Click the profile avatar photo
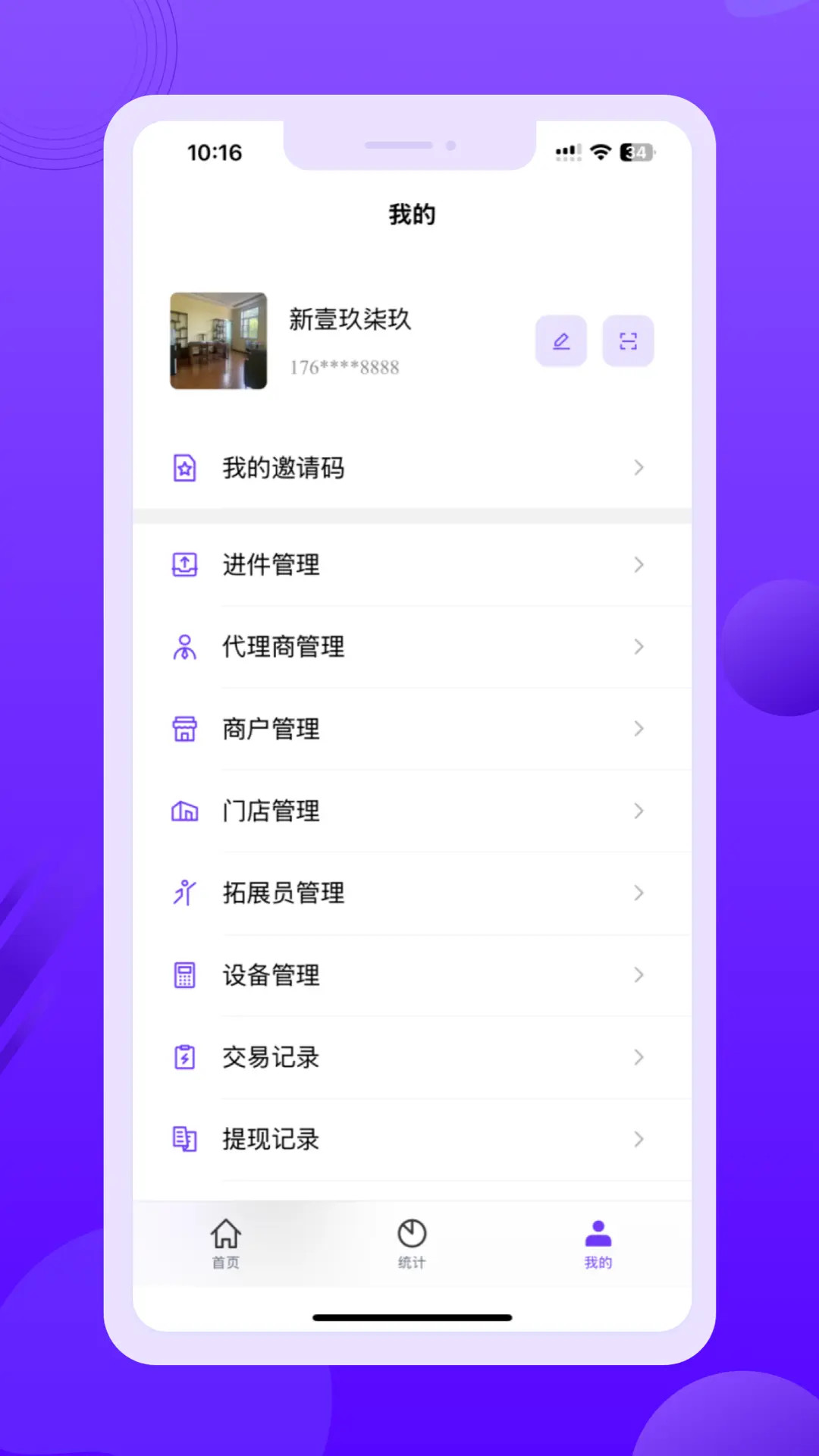 point(218,341)
